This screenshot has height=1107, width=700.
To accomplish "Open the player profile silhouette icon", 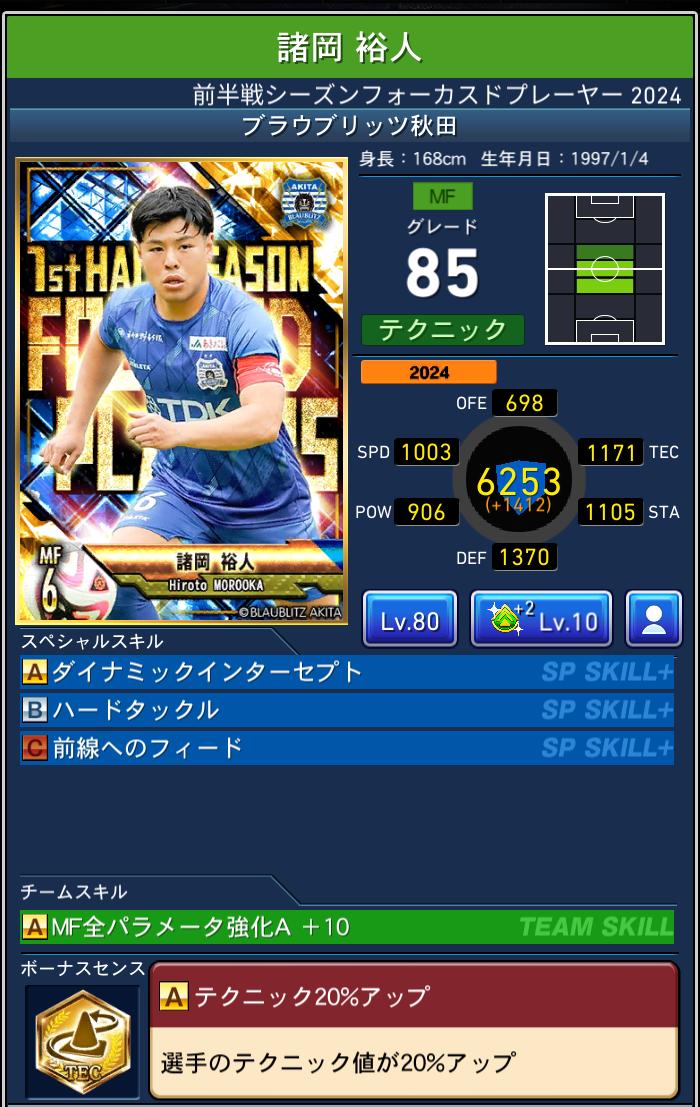I will [x=654, y=619].
